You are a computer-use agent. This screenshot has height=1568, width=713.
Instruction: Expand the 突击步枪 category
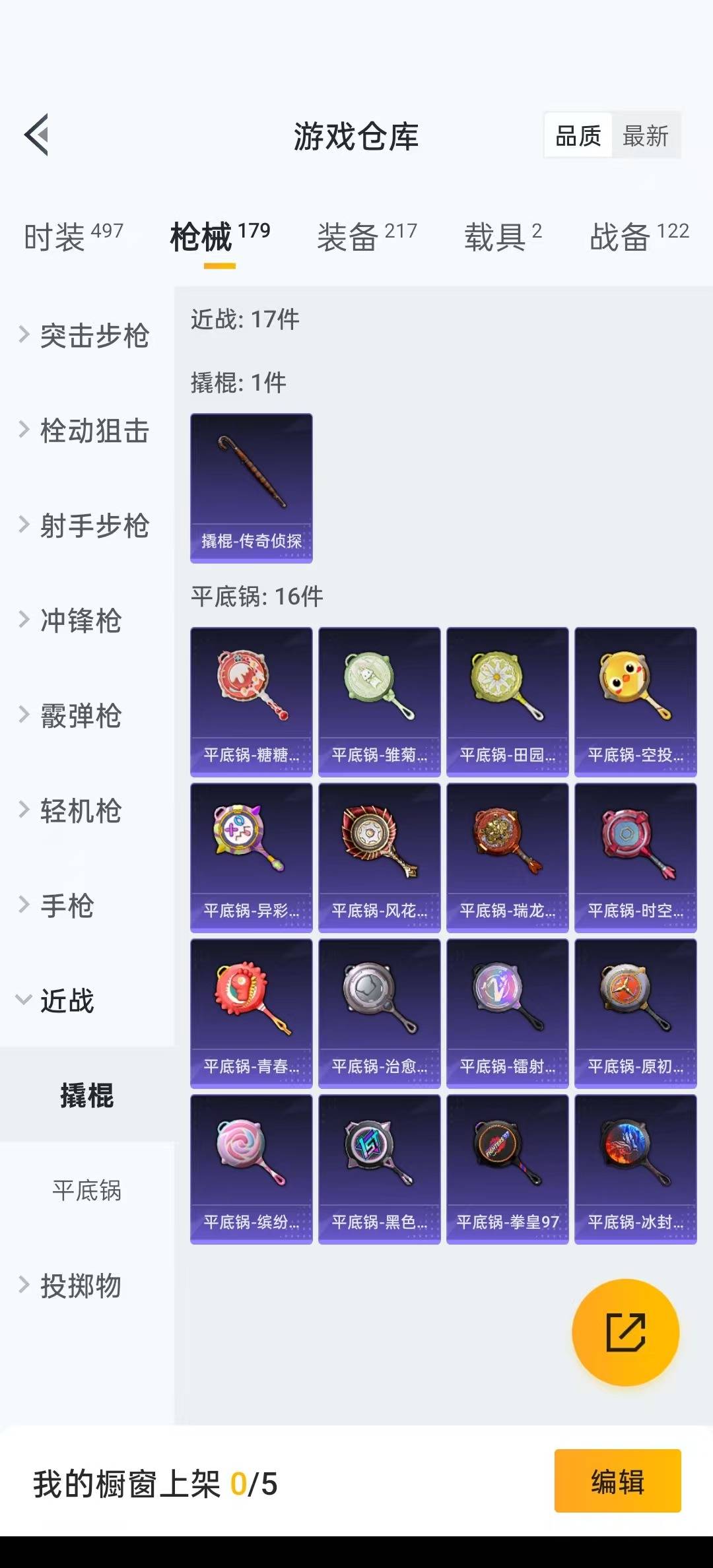(86, 335)
